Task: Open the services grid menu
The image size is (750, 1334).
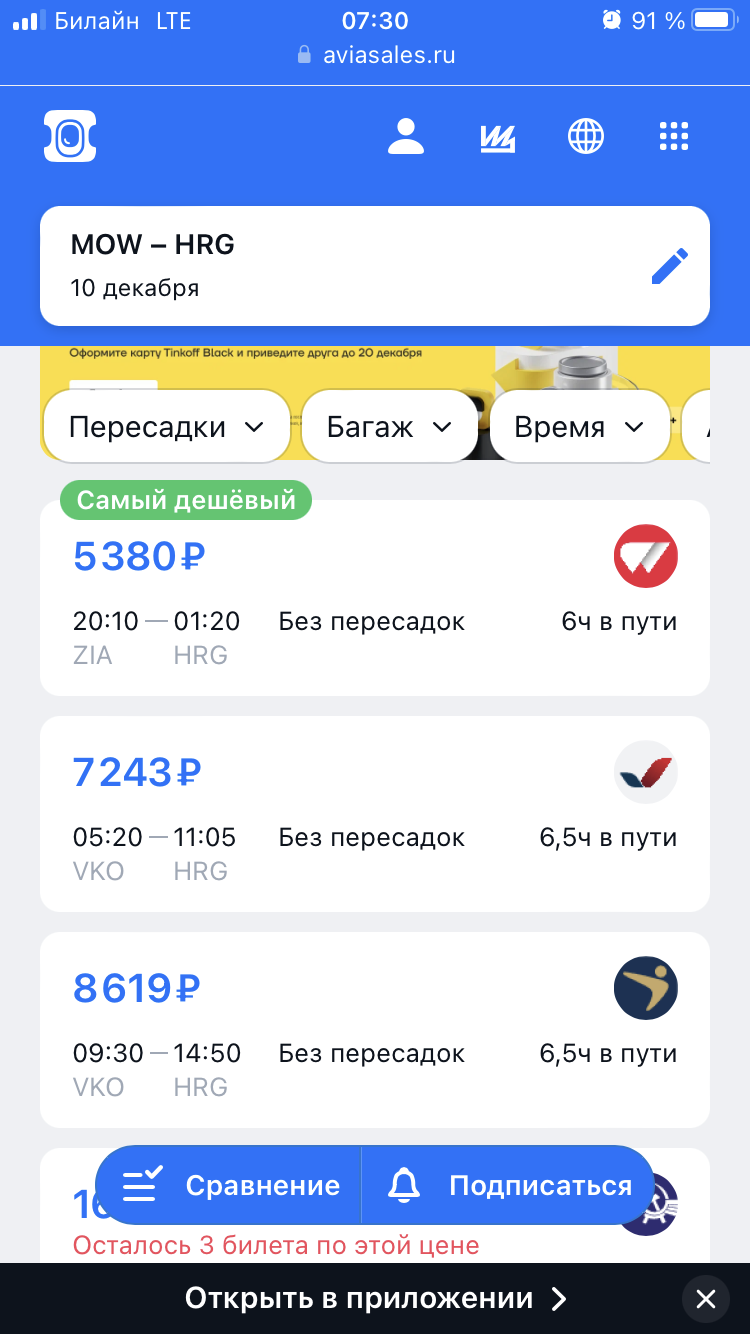Action: click(674, 136)
